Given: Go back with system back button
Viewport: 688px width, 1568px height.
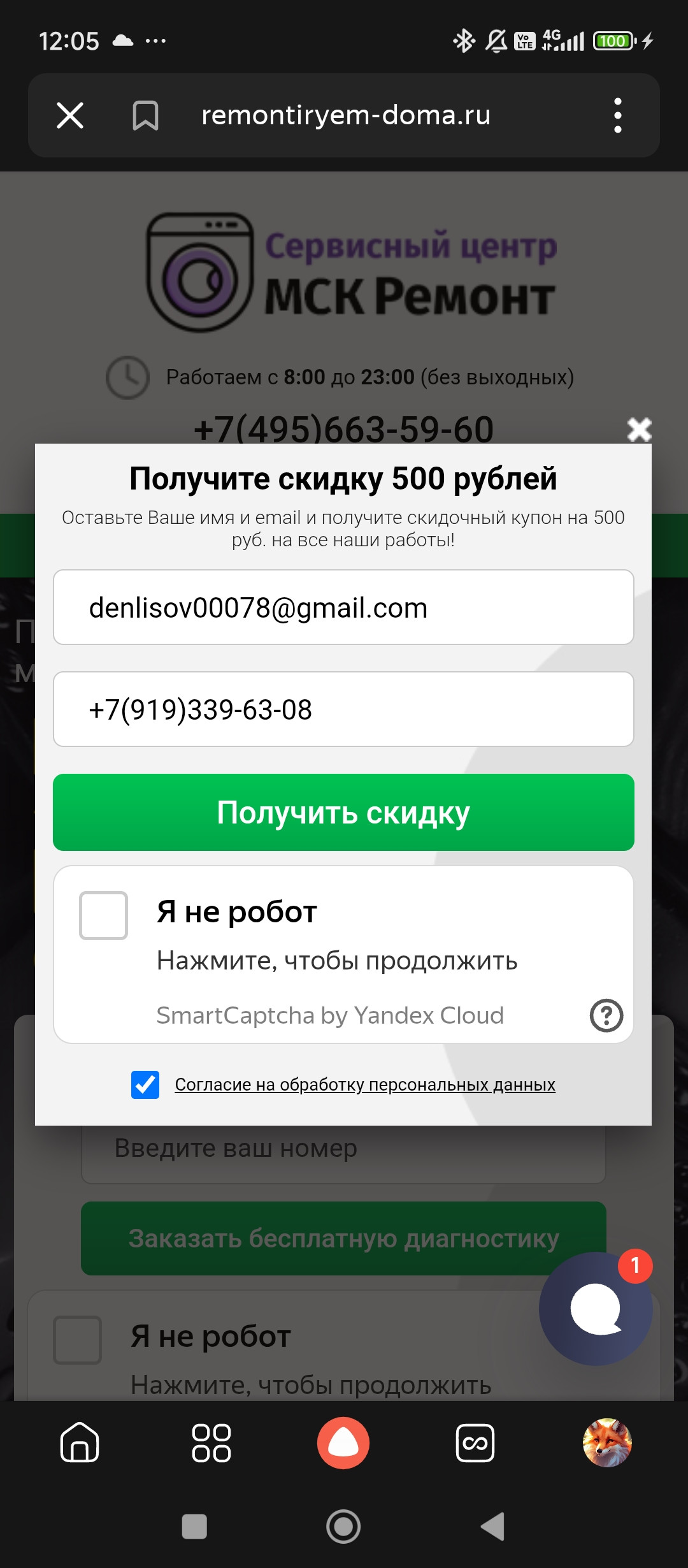Looking at the screenshot, I should (x=493, y=1527).
